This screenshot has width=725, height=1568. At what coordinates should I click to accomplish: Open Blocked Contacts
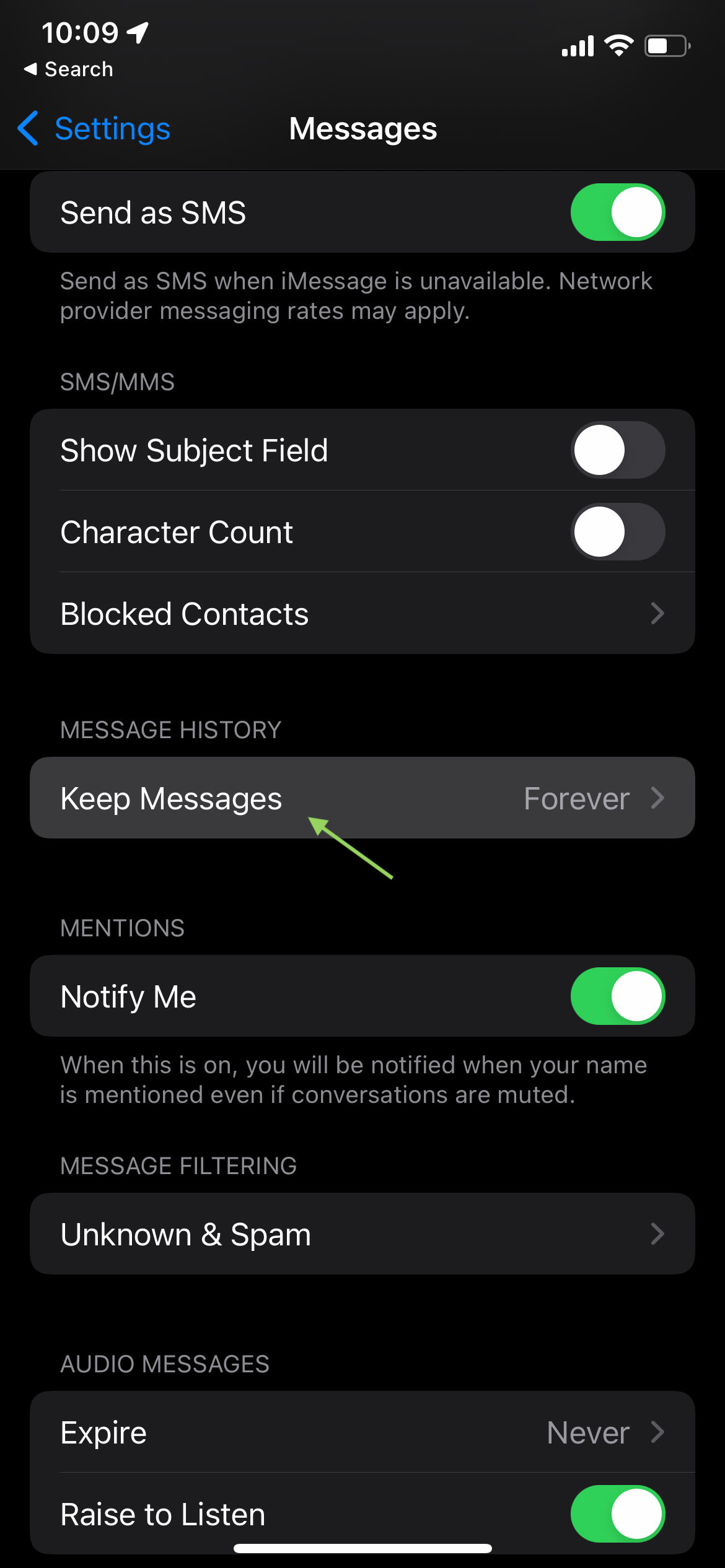tap(362, 613)
